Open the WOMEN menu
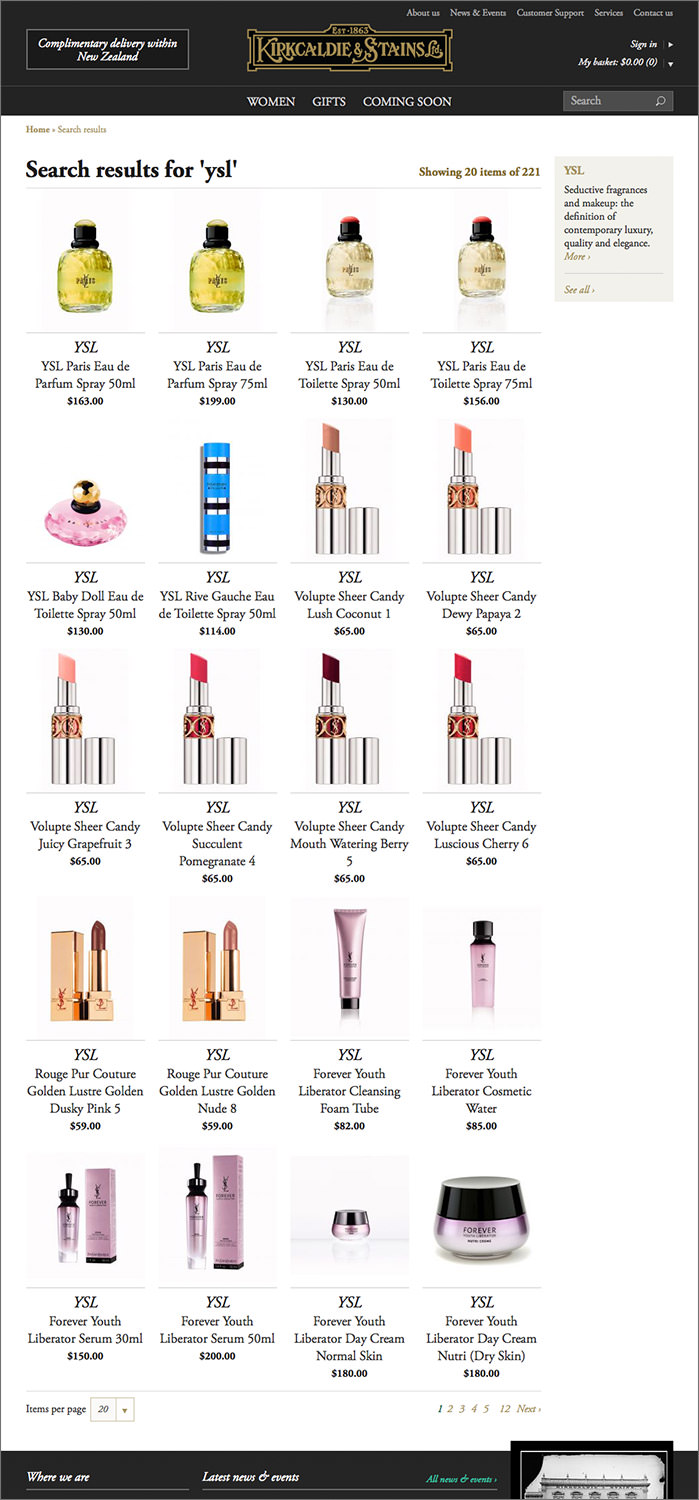 pos(271,101)
